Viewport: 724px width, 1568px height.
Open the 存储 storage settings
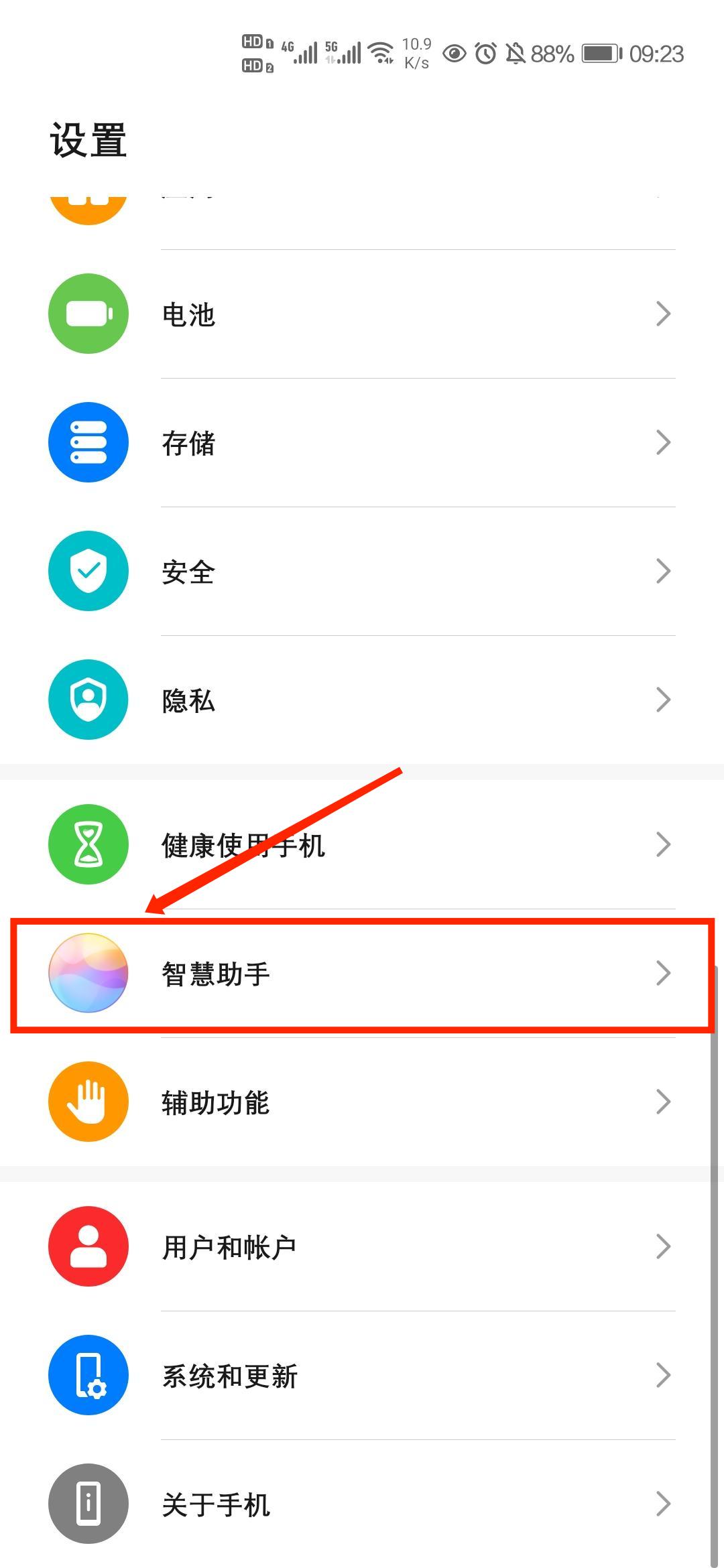click(x=362, y=442)
